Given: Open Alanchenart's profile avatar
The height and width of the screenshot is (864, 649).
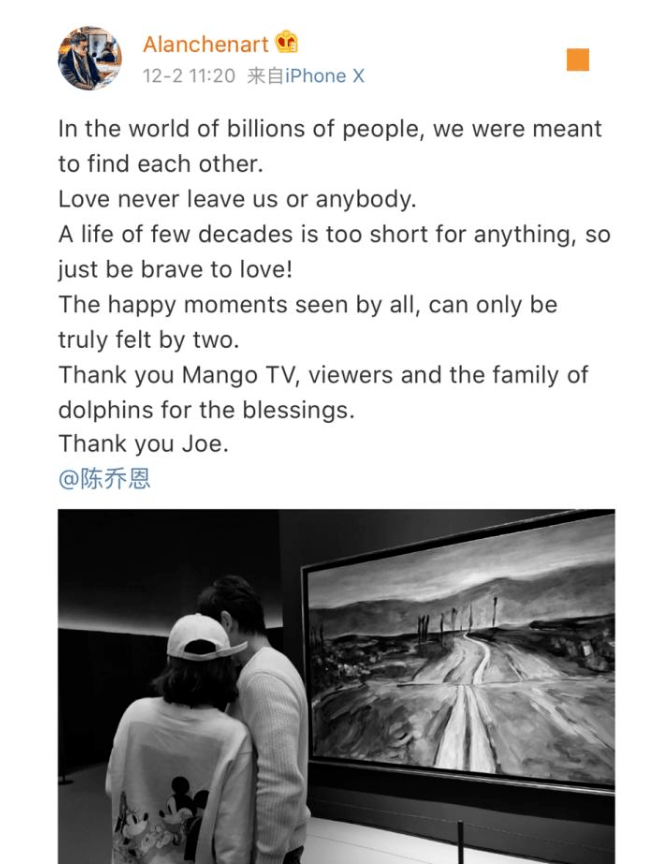Looking at the screenshot, I should (89, 59).
